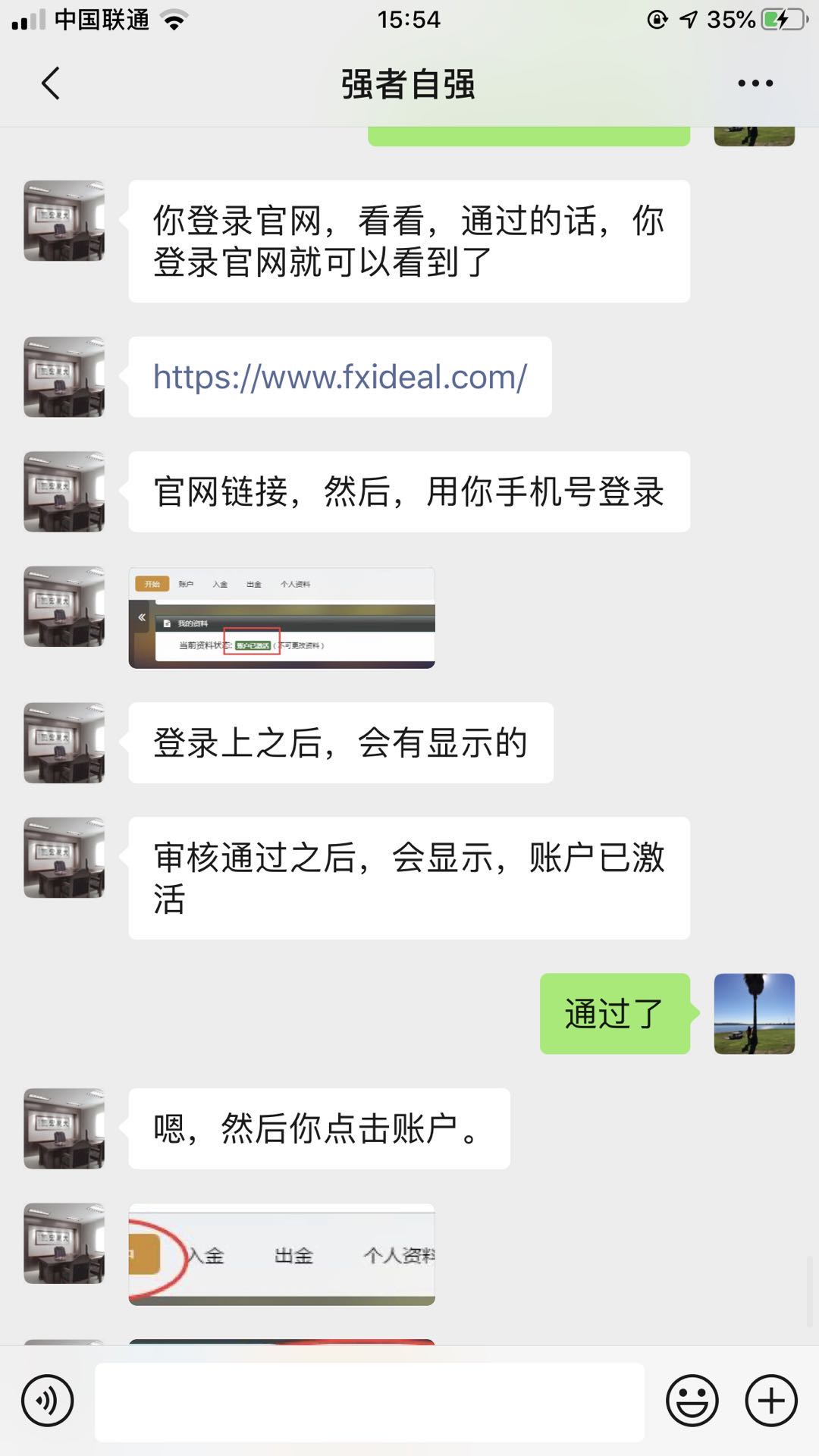Open image with circled account button
Image resolution: width=819 pixels, height=1456 pixels.
[x=281, y=1254]
